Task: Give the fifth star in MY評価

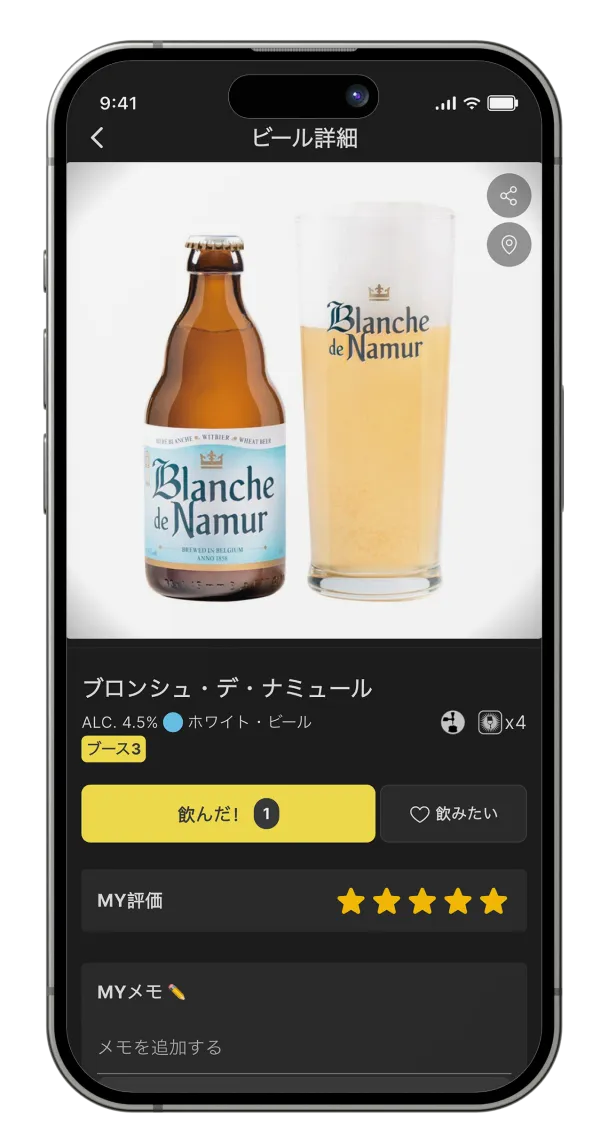Action: 493,901
